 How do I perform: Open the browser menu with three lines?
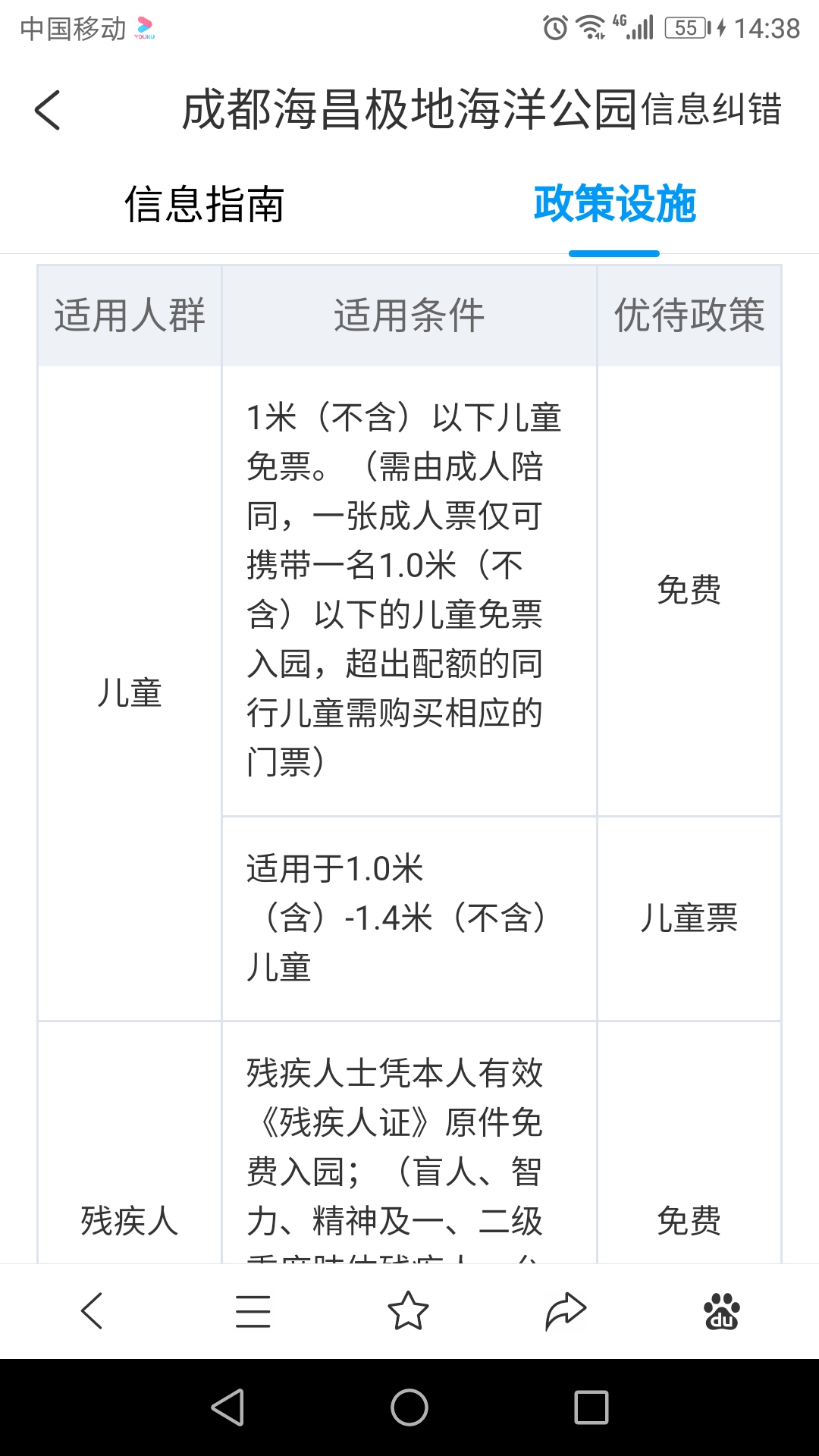click(253, 1311)
